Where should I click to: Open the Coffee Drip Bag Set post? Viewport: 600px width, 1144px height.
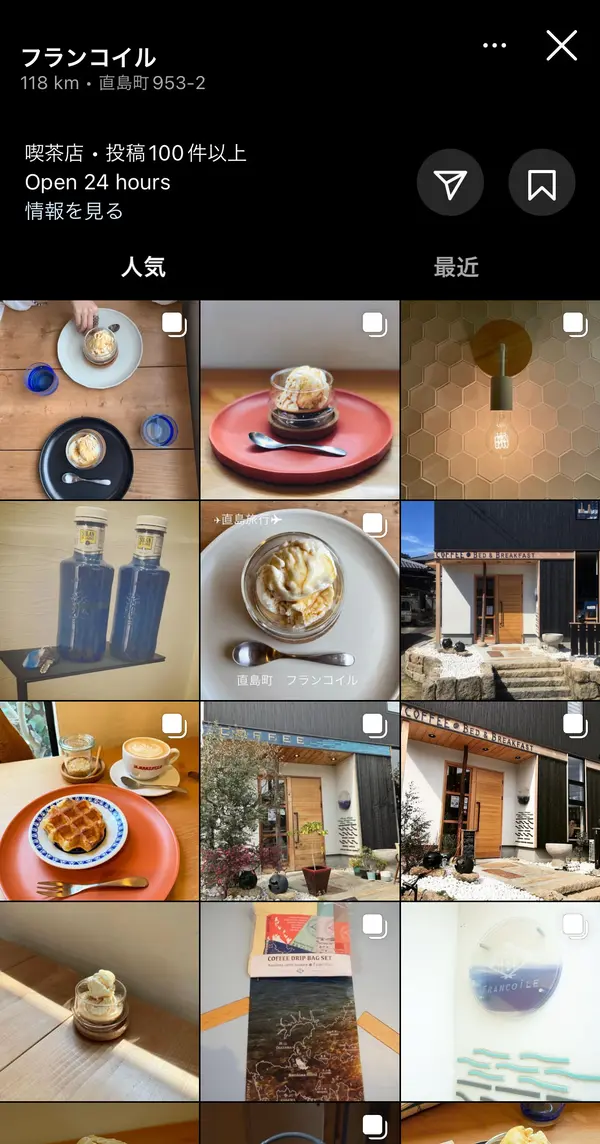299,1000
